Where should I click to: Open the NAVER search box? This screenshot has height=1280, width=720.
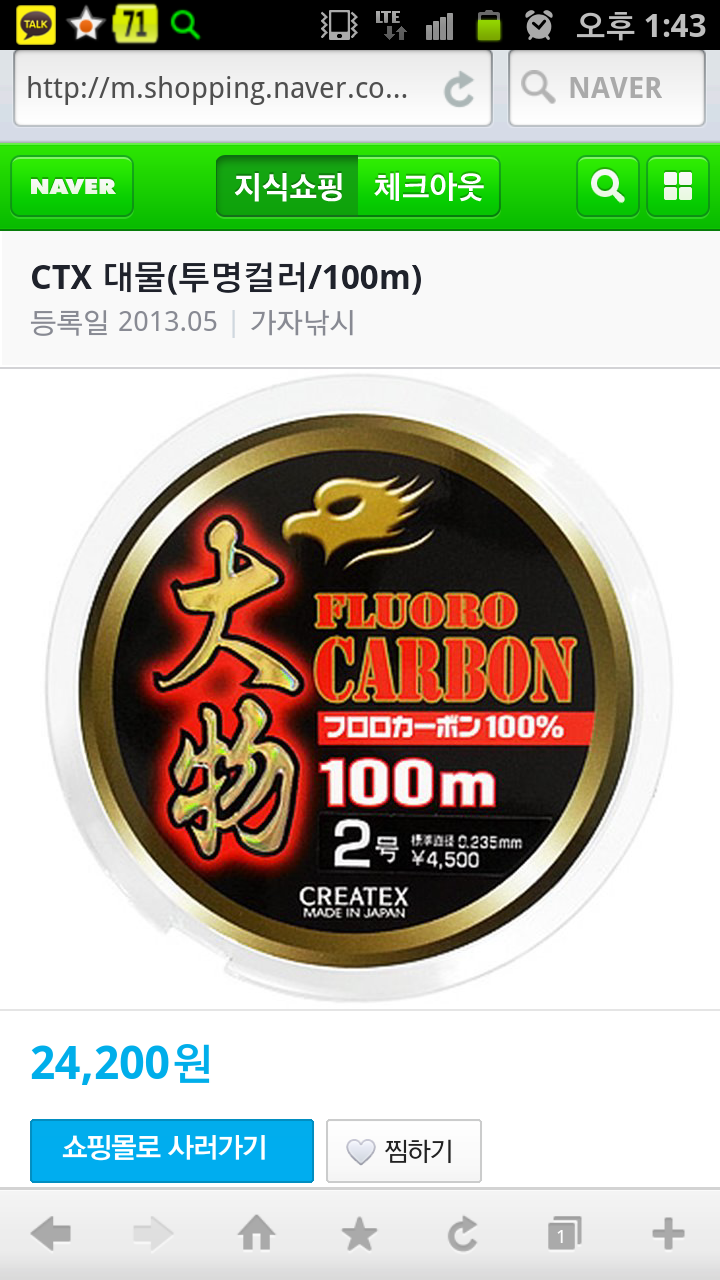[x=607, y=88]
